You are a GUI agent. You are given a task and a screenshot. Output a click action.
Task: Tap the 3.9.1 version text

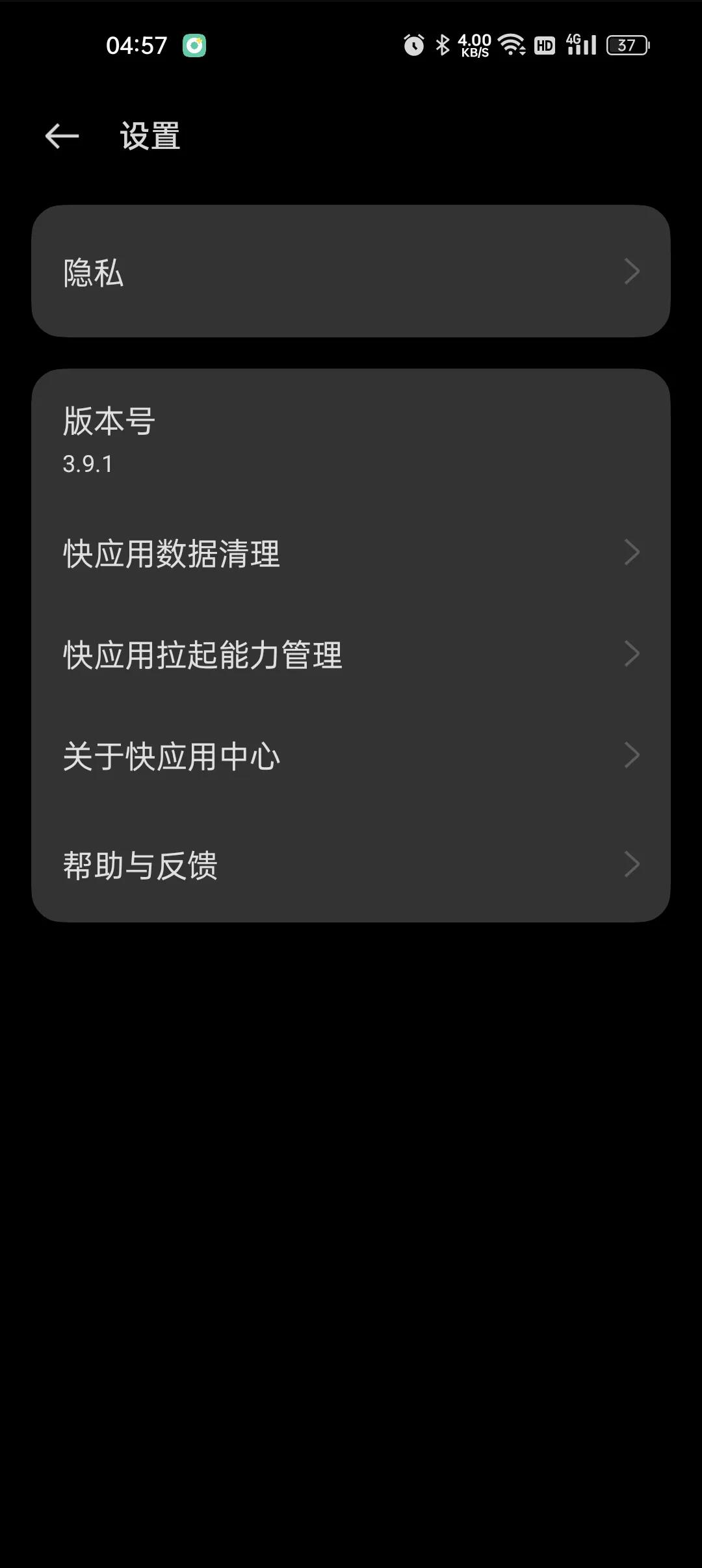pyautogui.click(x=88, y=465)
